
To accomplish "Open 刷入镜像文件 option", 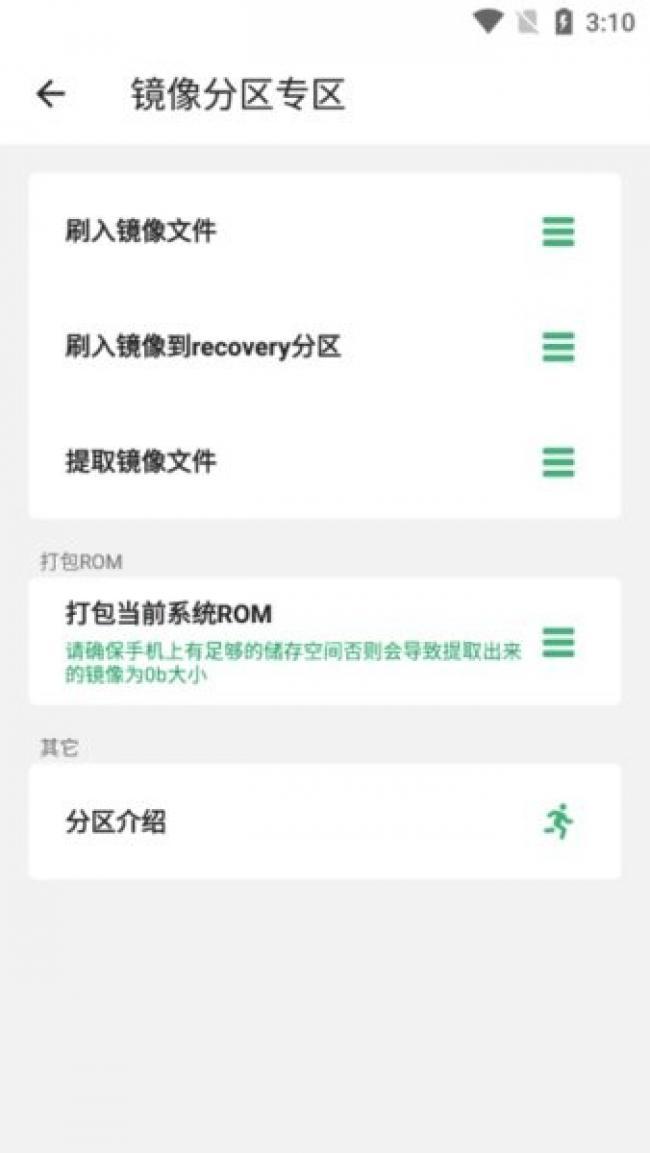I will 324,232.
